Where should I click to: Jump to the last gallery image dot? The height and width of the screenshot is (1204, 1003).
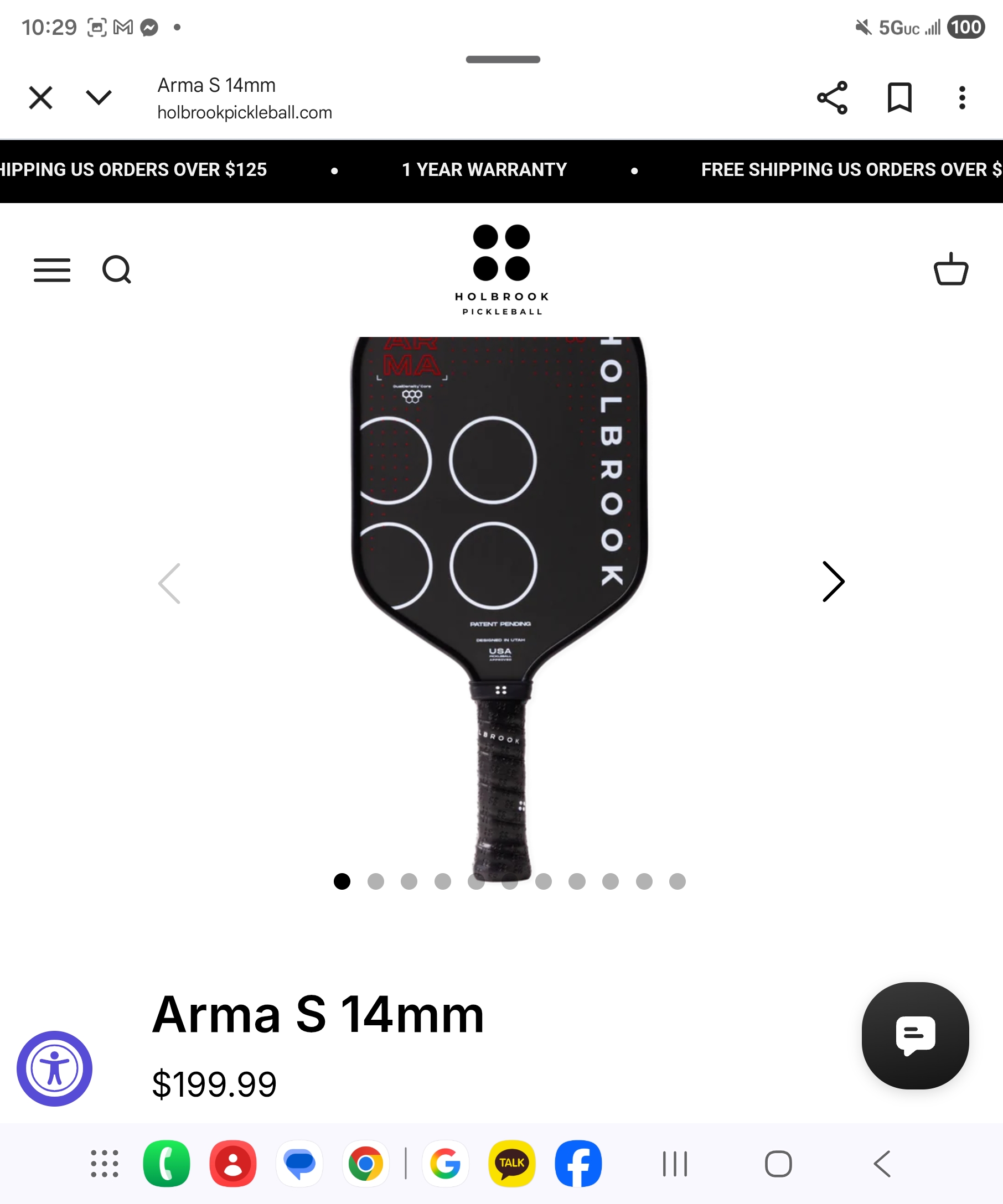point(678,881)
